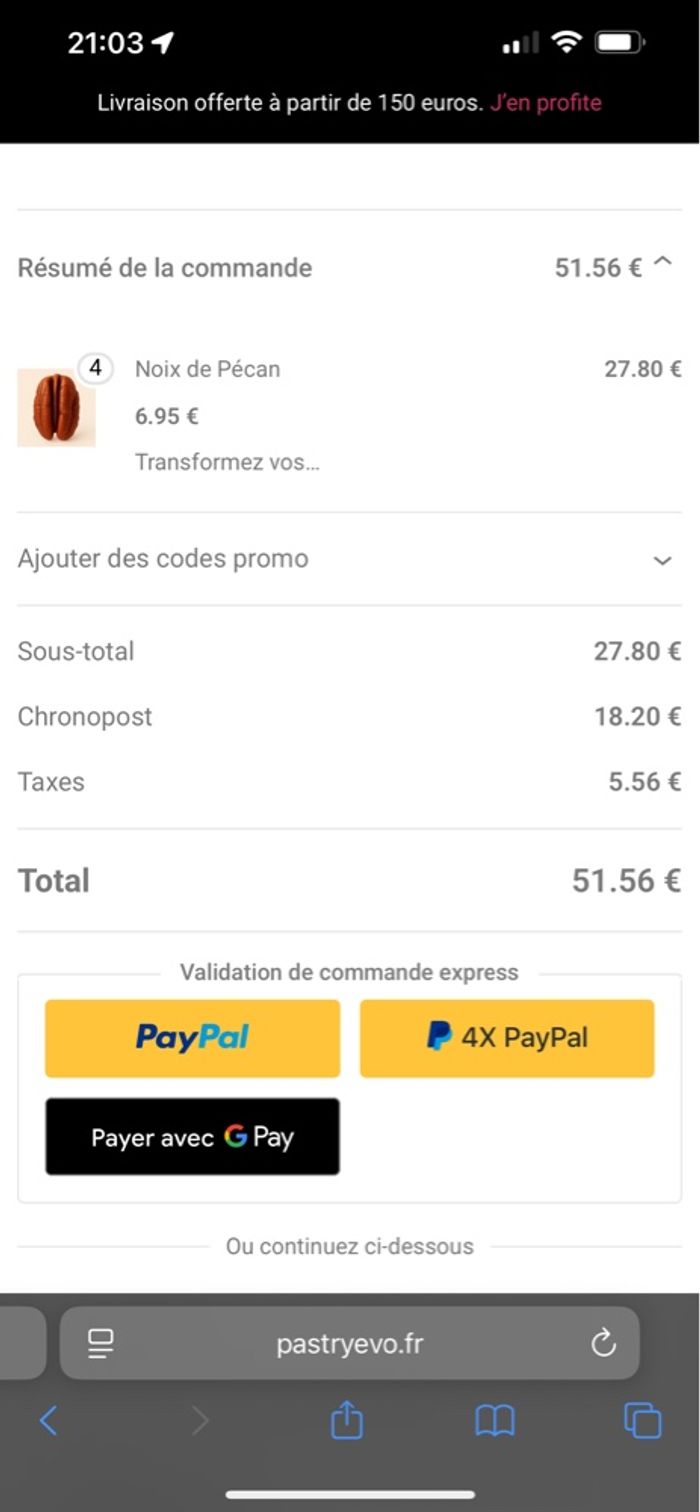Open Safari bookmarks
This screenshot has height=1512, width=700.
pyautogui.click(x=494, y=1420)
